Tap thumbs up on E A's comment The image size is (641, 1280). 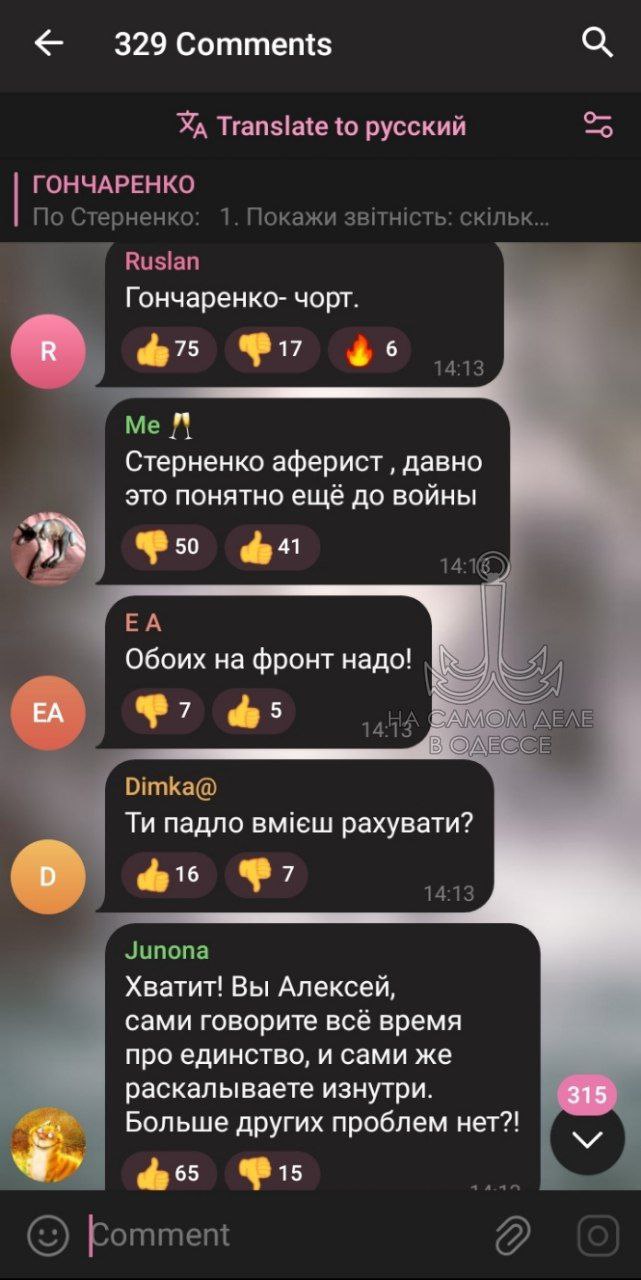click(x=254, y=711)
